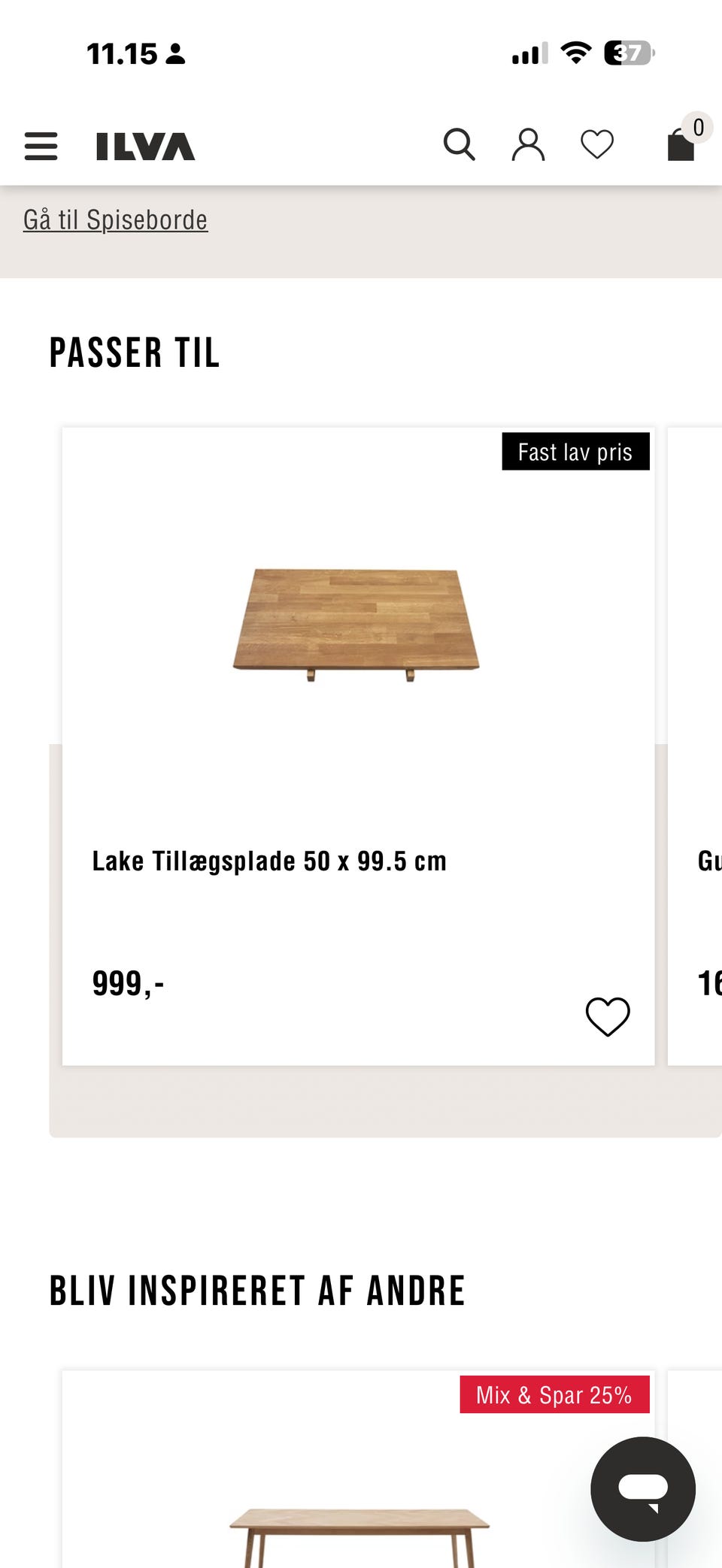Open the hamburger navigation menu
Screen dimensions: 722x1568
click(x=41, y=146)
